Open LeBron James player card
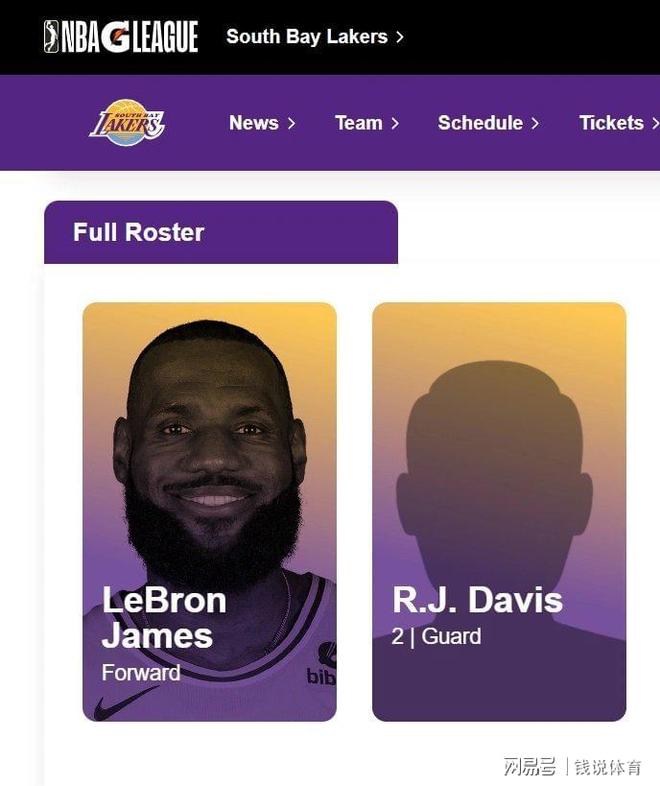Screen dimensions: 660x786 pos(209,511)
